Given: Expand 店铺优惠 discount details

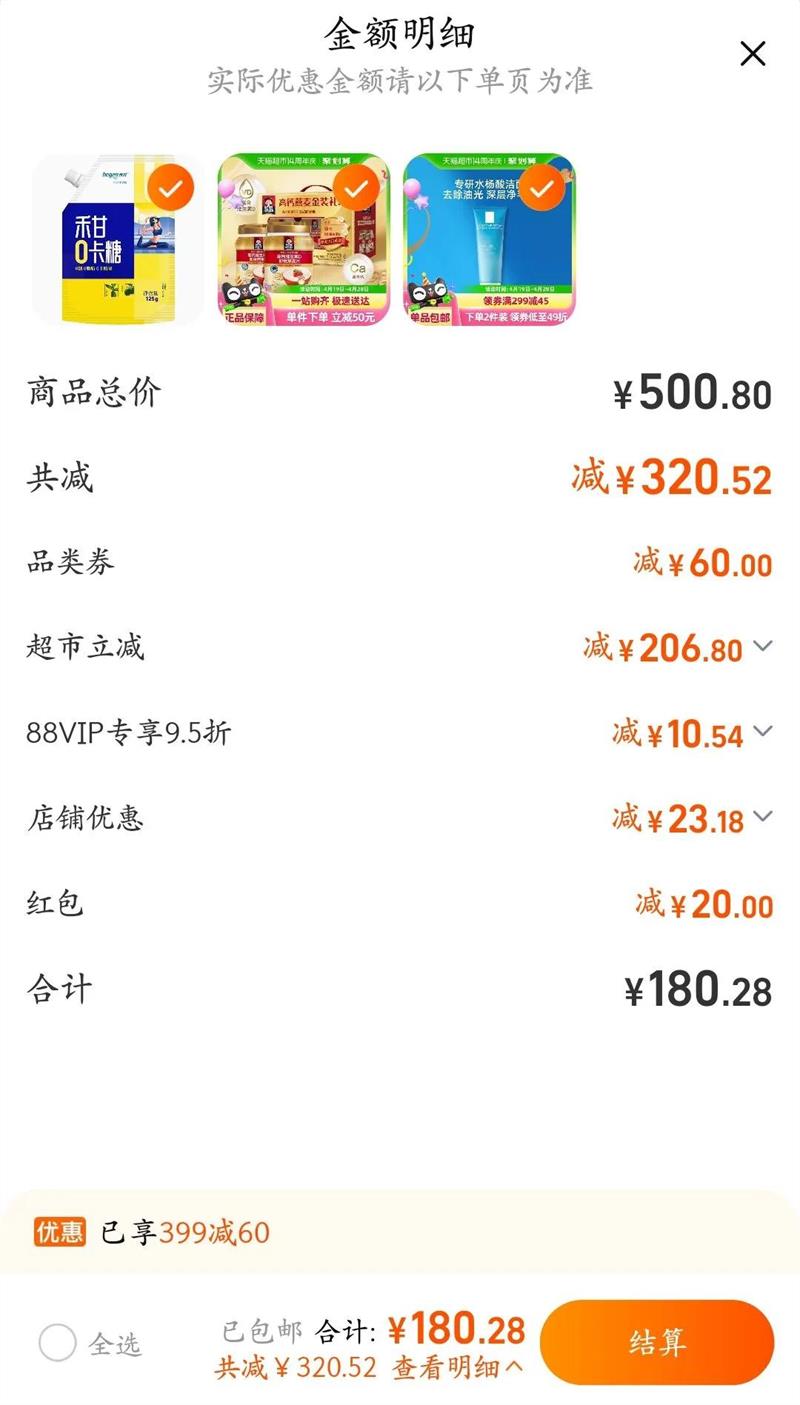Looking at the screenshot, I should click(762, 817).
